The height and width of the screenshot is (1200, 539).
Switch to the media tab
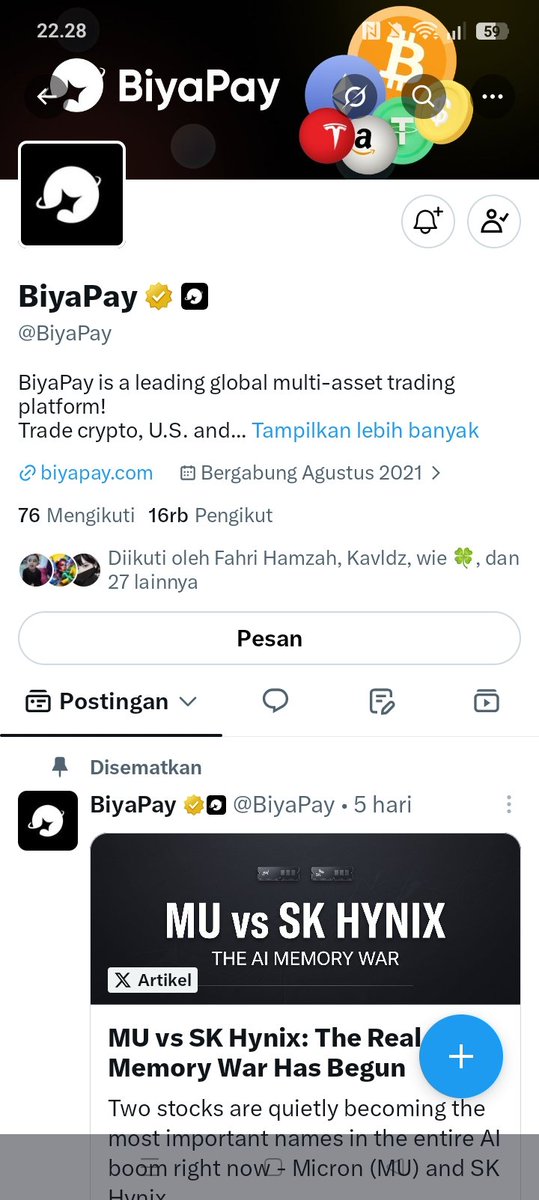486,701
